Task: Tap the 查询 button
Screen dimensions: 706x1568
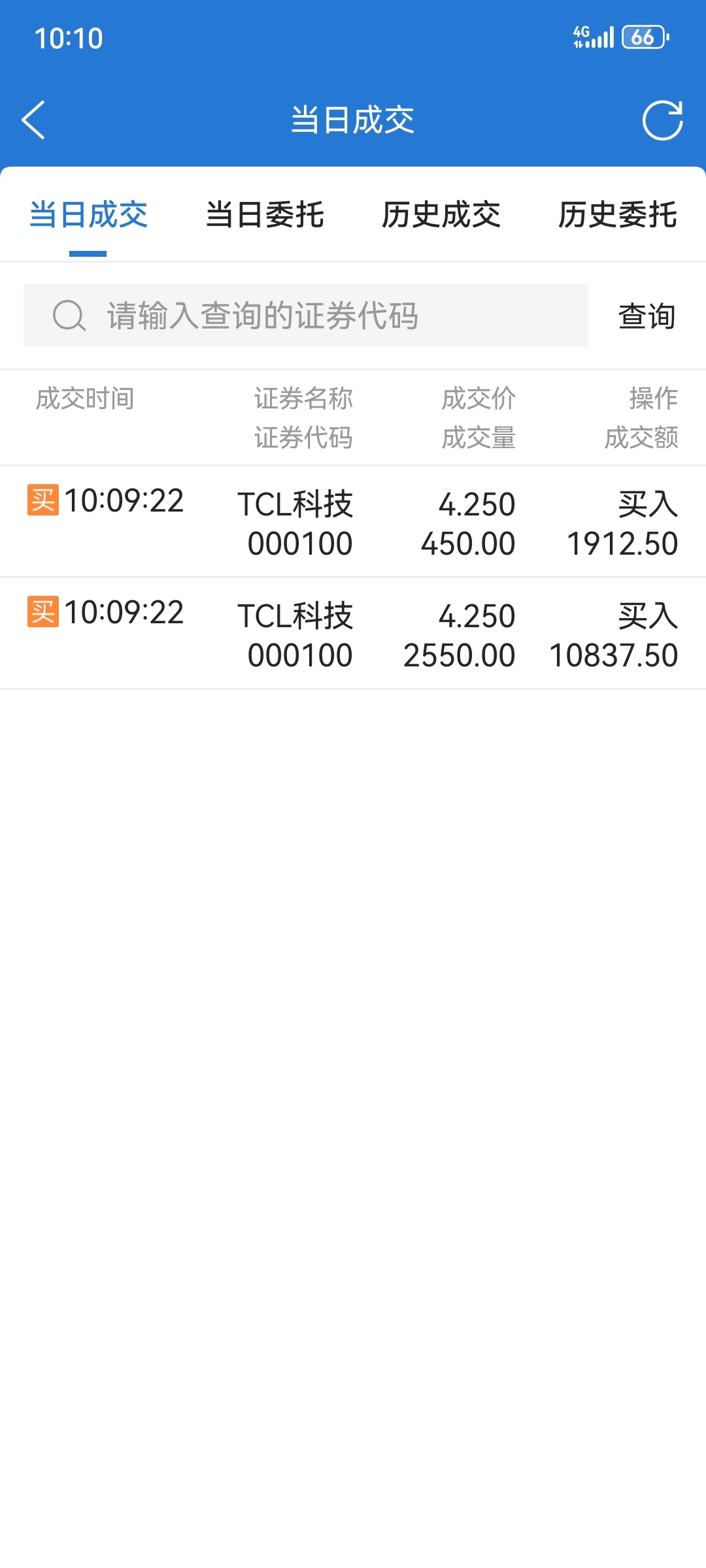Action: pos(647,316)
